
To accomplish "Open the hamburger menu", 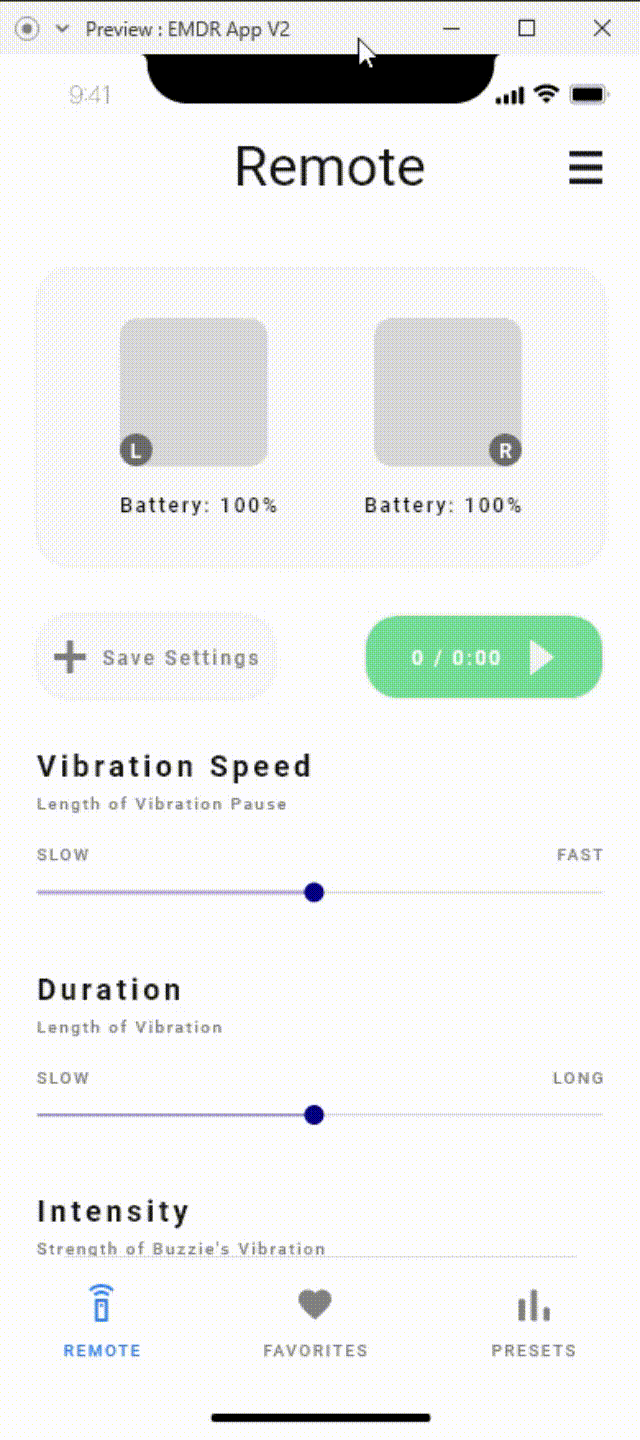I will tap(586, 168).
